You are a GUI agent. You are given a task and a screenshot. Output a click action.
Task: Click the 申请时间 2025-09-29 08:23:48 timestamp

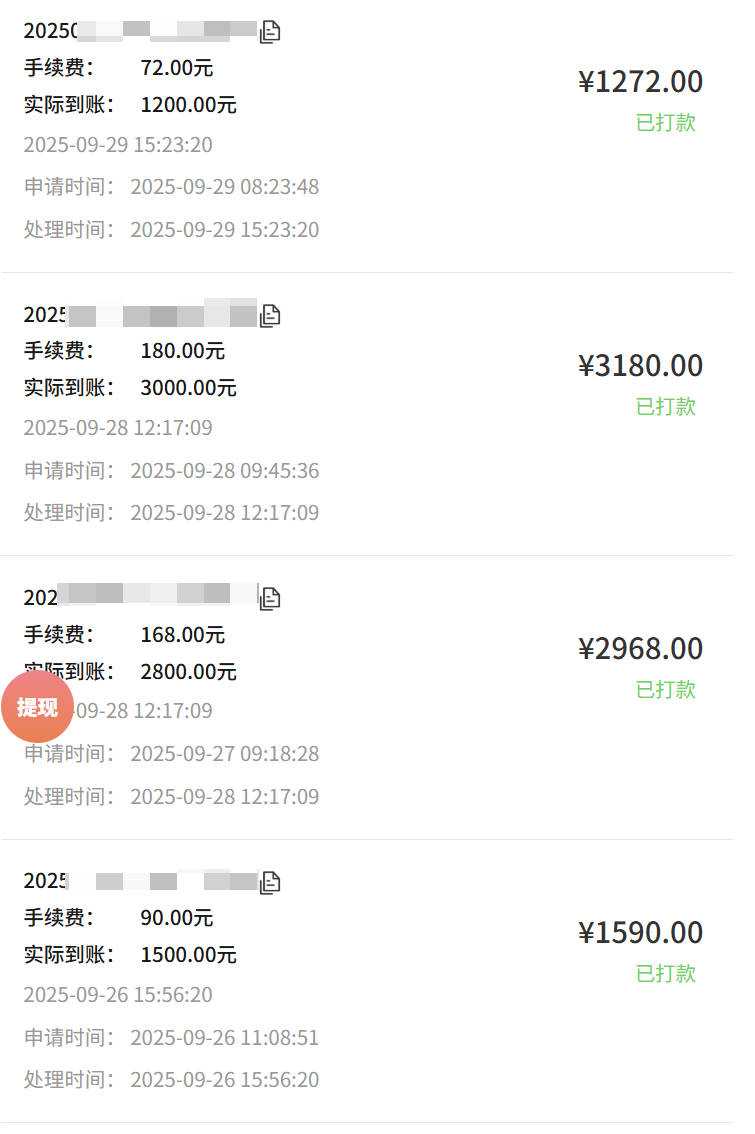tap(224, 187)
